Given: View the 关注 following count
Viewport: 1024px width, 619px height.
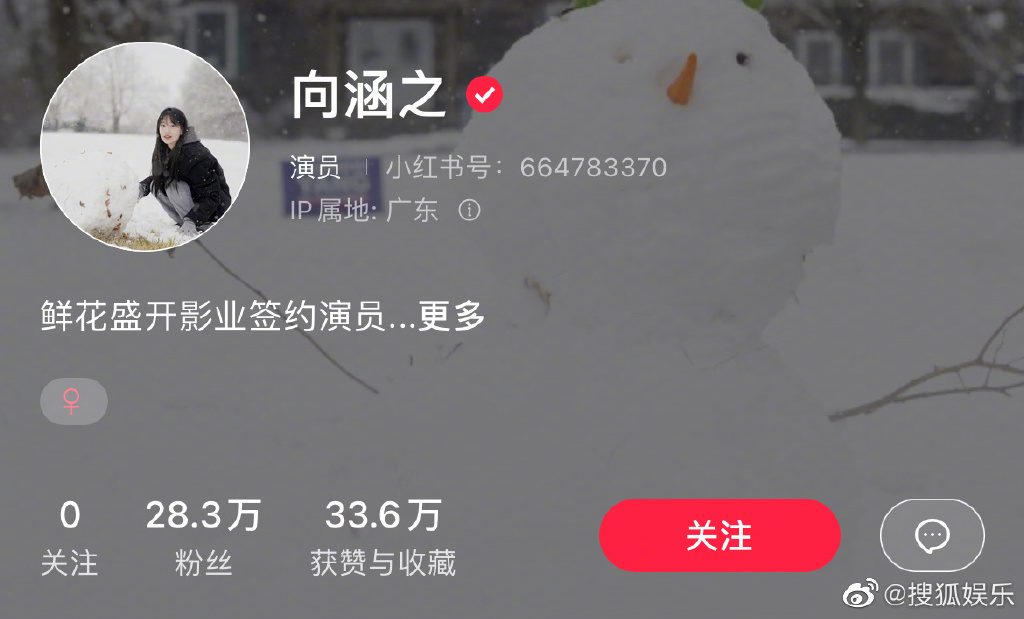Looking at the screenshot, I should pyautogui.click(x=70, y=538).
